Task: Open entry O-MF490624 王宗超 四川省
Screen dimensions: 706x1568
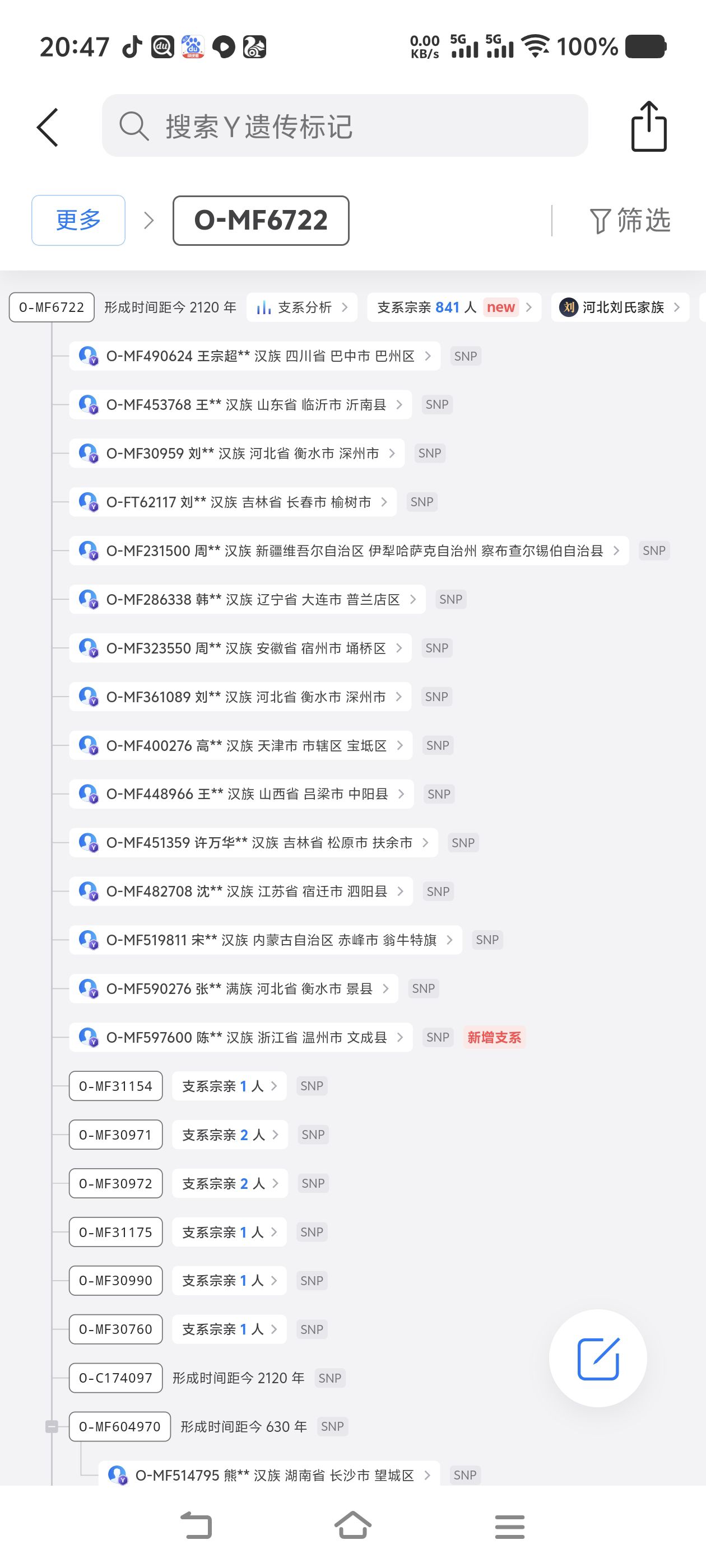Action: coord(253,356)
